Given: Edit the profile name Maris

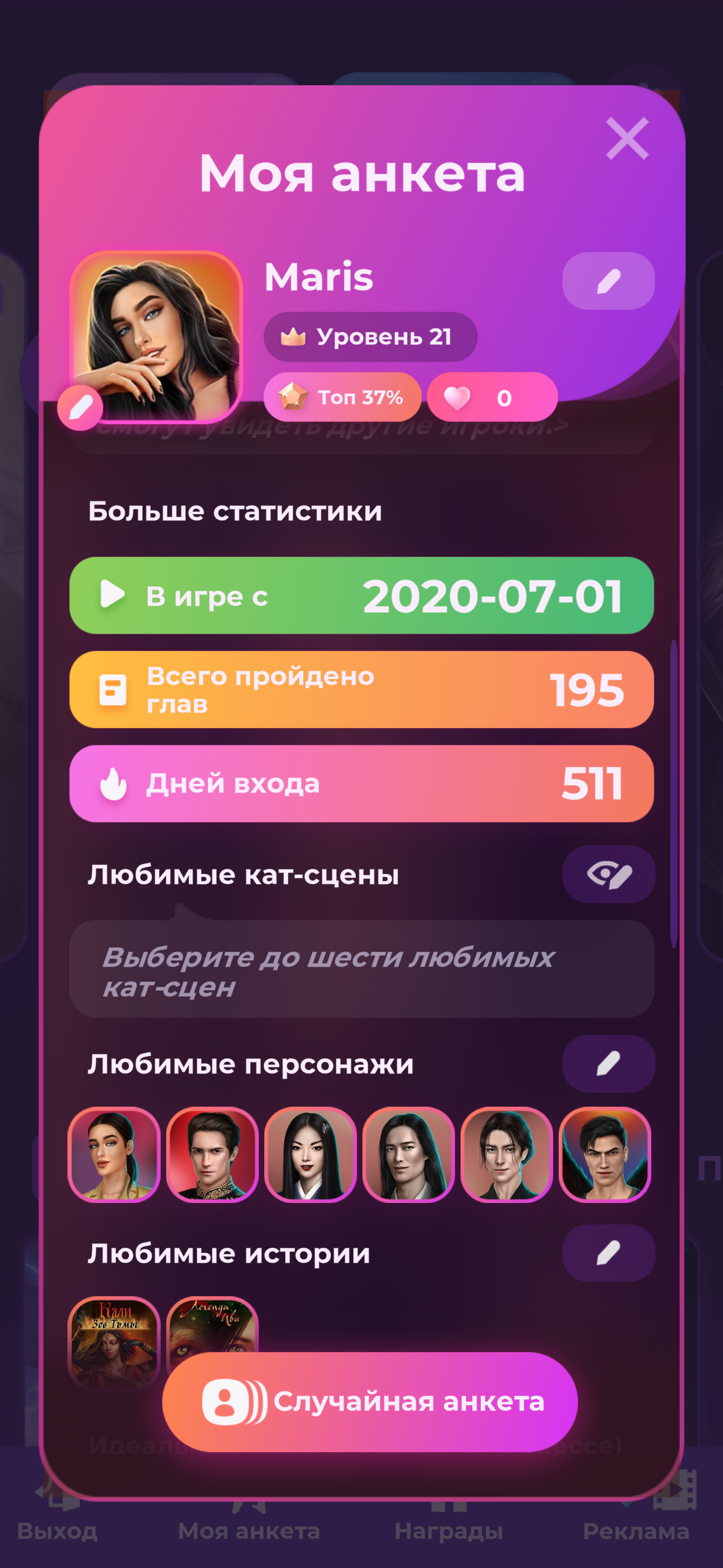Looking at the screenshot, I should coord(608,282).
